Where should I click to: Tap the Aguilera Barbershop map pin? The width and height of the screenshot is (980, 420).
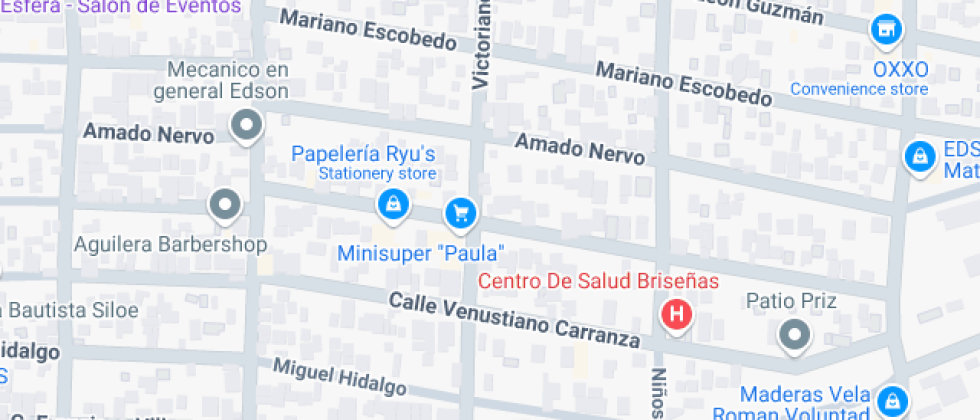(225, 206)
